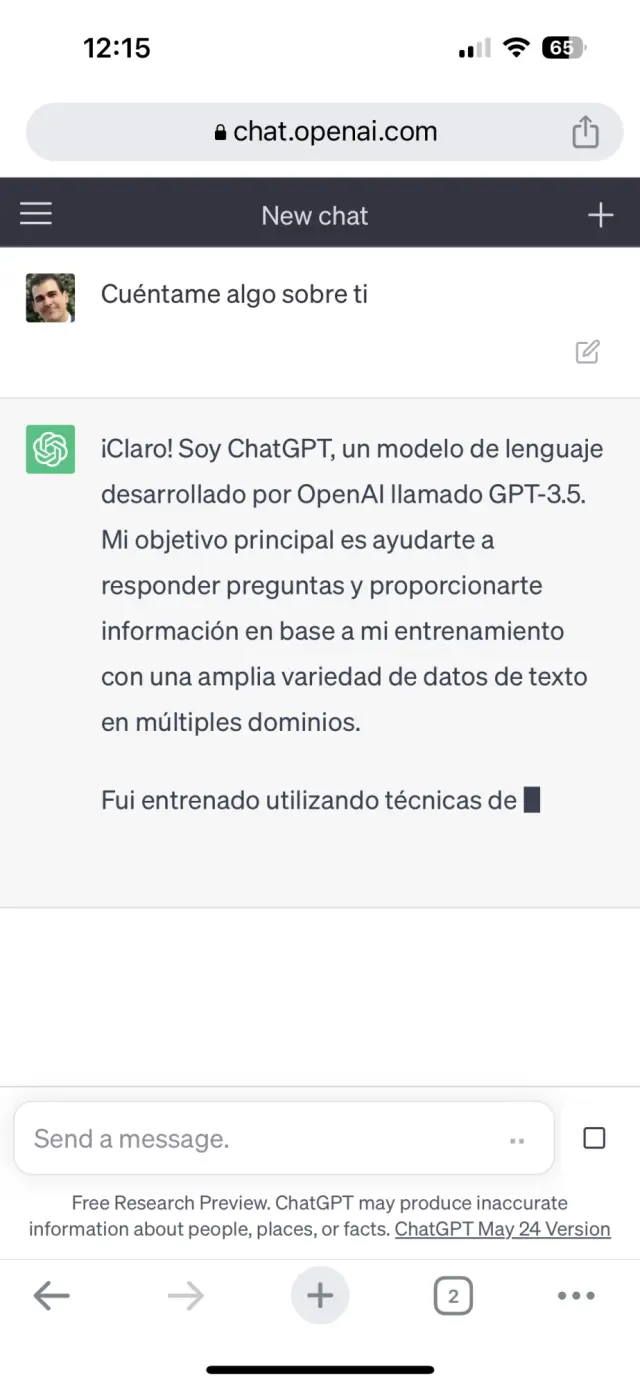Stop generating the response
This screenshot has height=1387, width=640.
point(594,1138)
